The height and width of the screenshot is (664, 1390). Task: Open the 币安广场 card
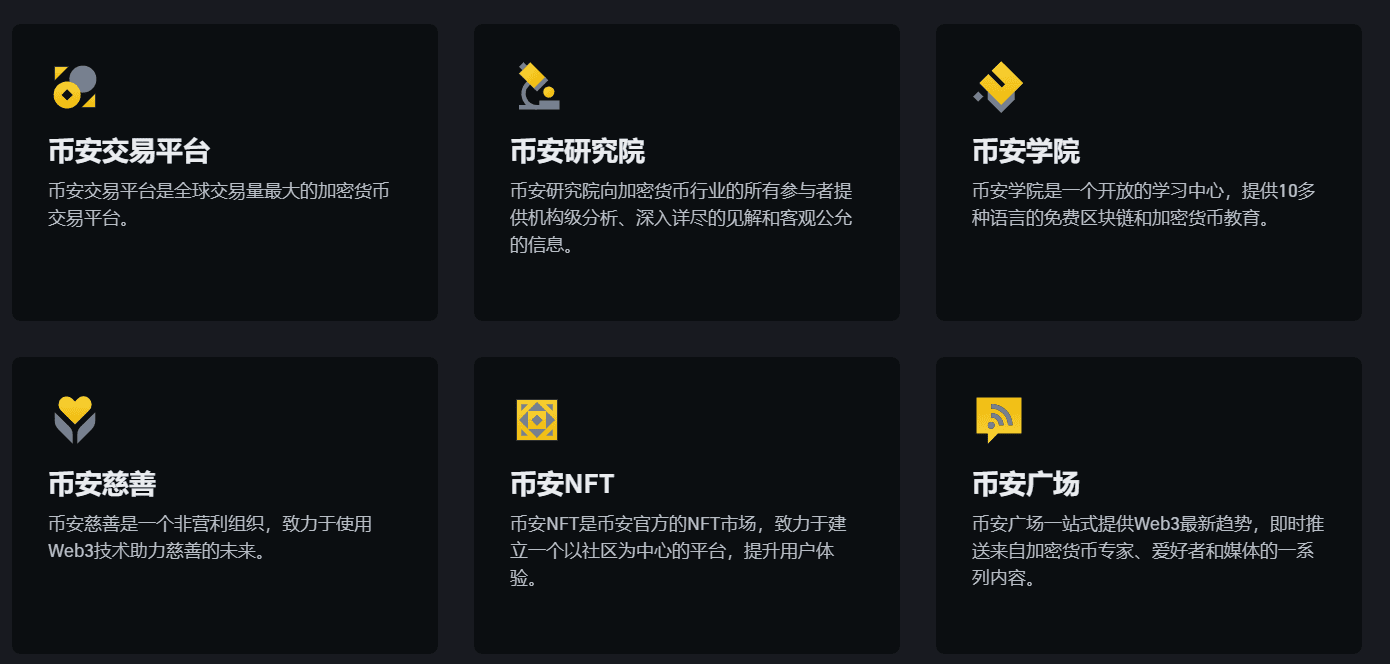(x=1148, y=505)
